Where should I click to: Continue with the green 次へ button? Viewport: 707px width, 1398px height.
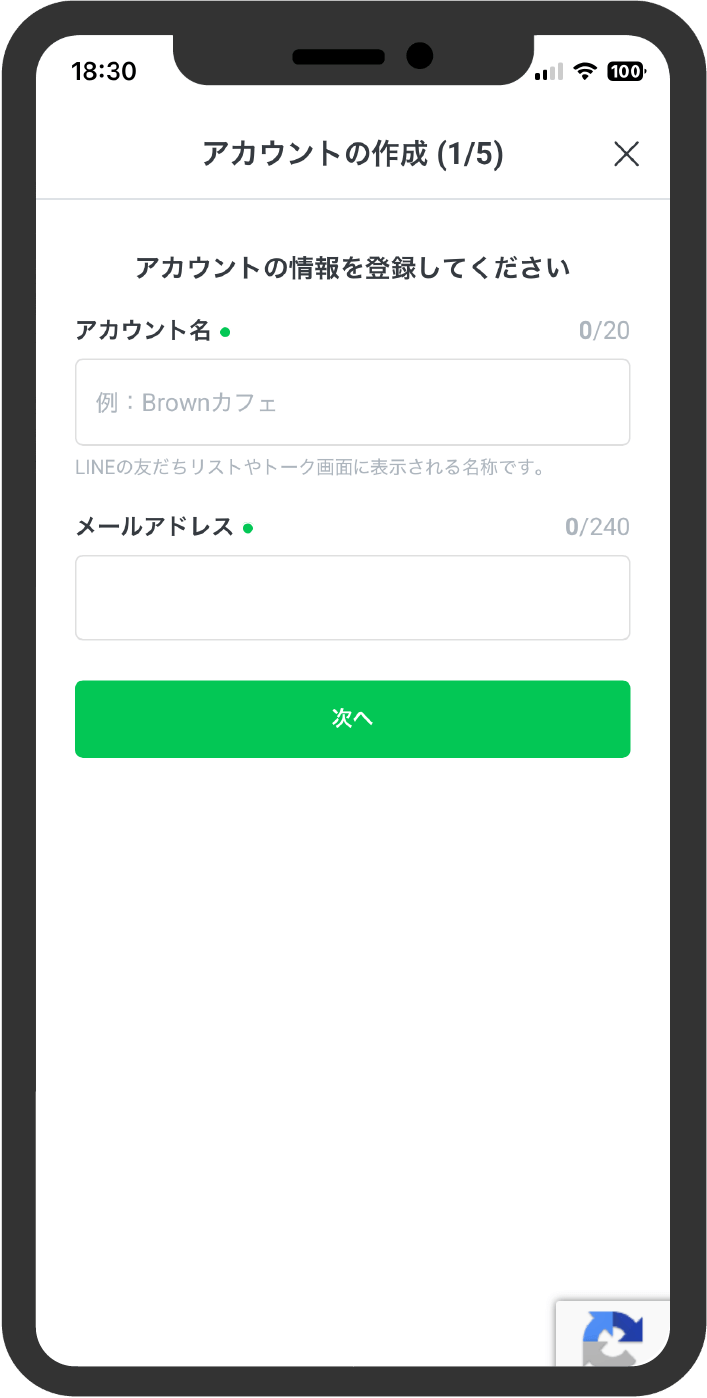(x=352, y=719)
